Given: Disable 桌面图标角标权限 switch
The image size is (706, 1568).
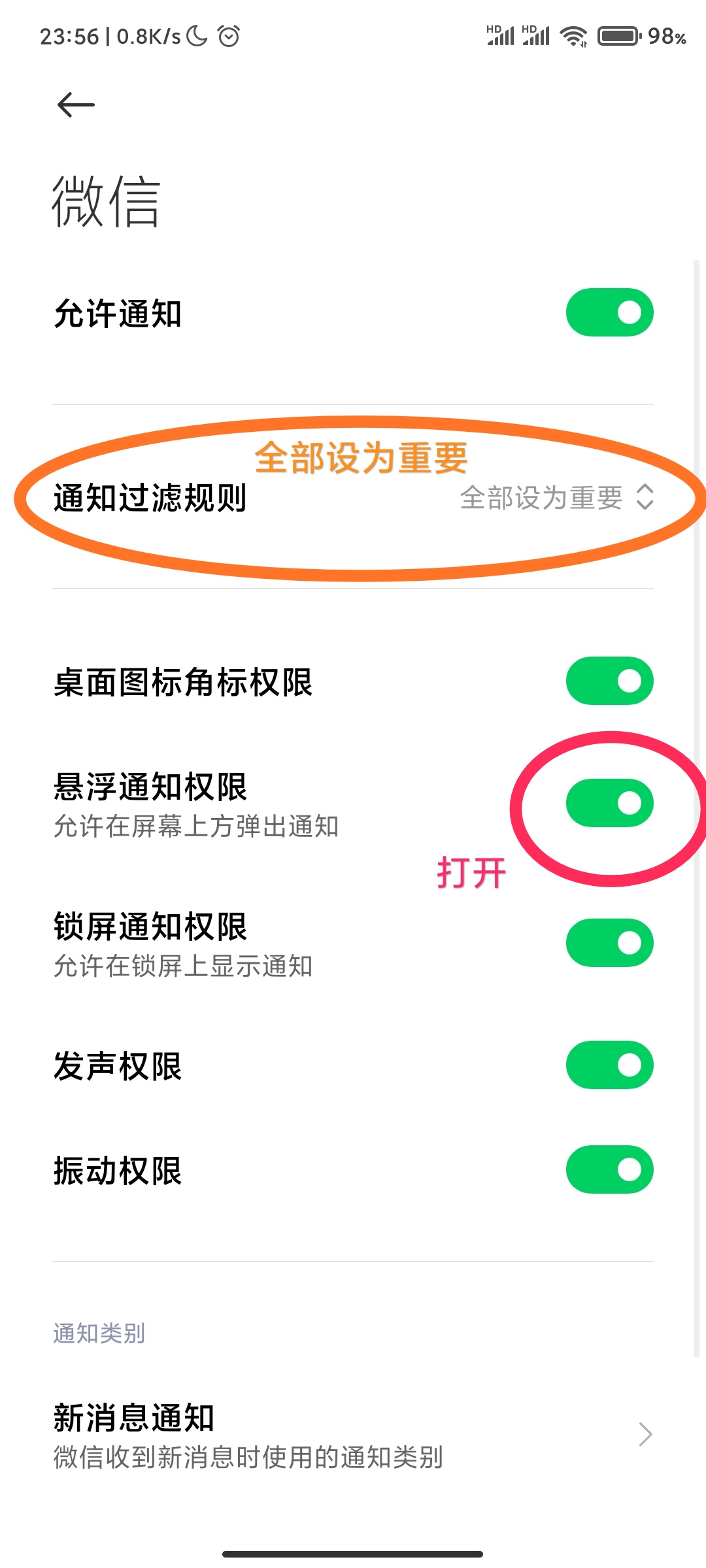Looking at the screenshot, I should [609, 681].
